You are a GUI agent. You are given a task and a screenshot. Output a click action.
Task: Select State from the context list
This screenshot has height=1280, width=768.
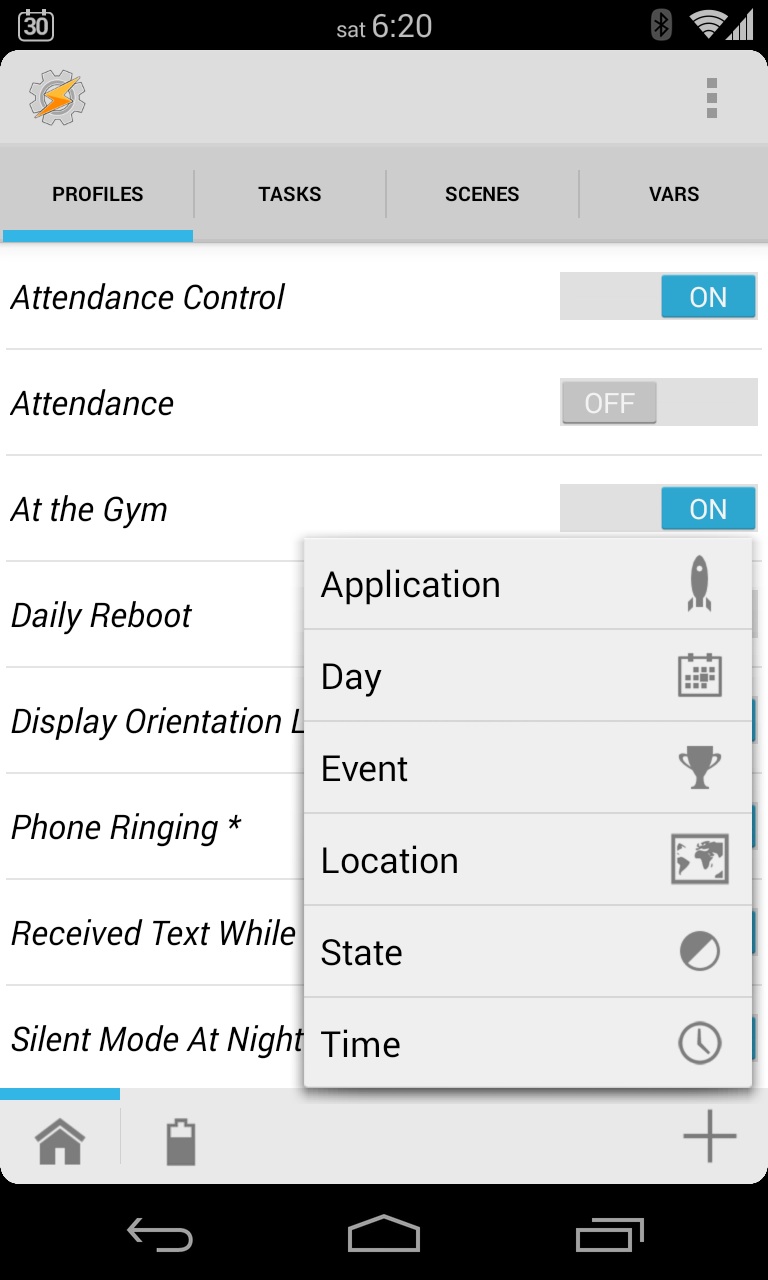[528, 952]
